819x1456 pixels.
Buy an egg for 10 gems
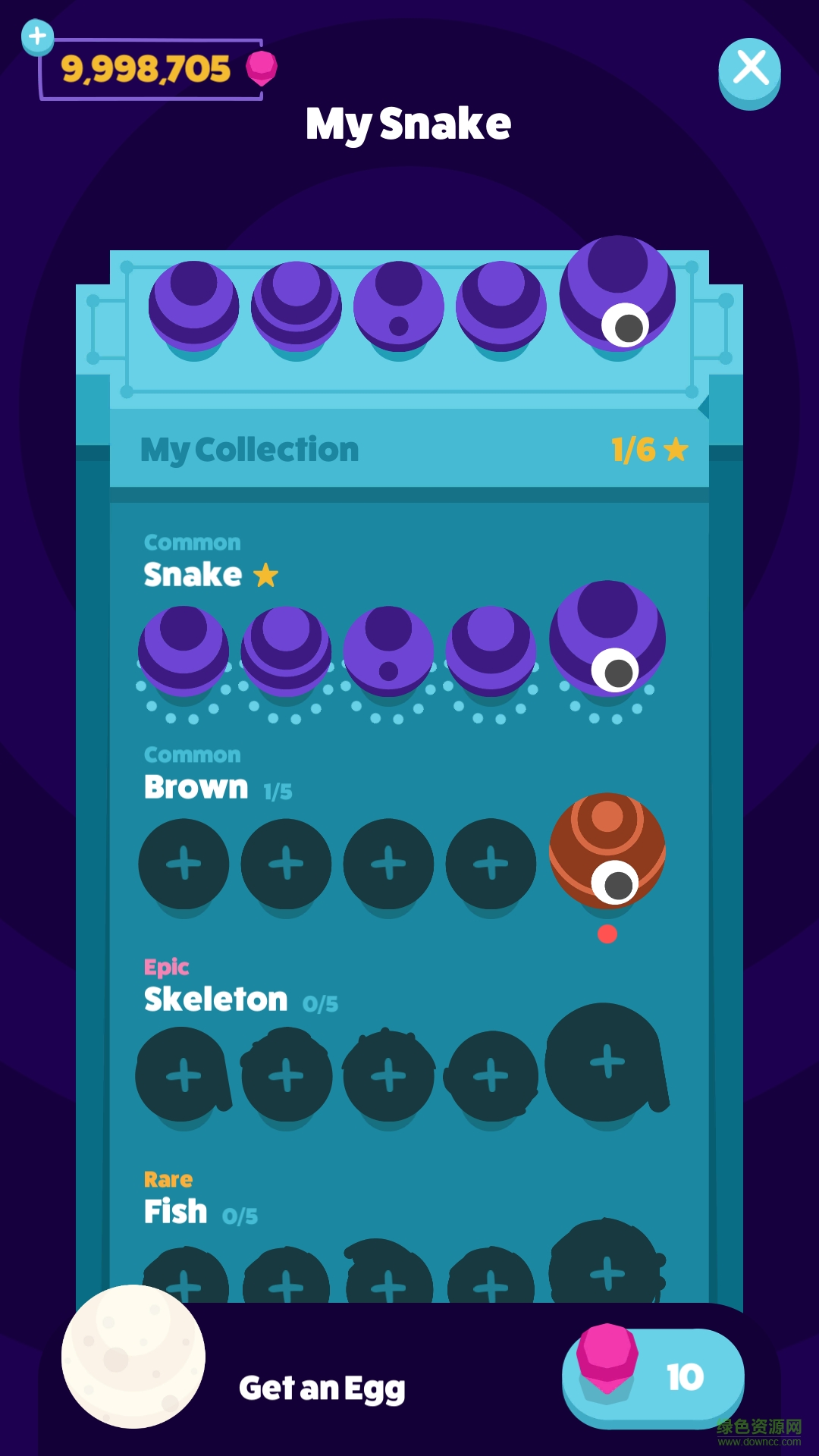tap(652, 1377)
